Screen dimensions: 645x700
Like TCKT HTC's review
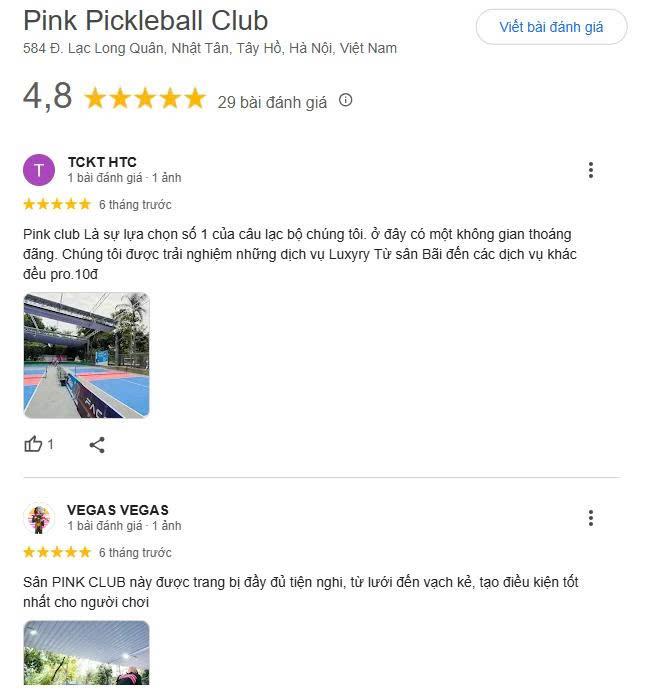coord(34,444)
